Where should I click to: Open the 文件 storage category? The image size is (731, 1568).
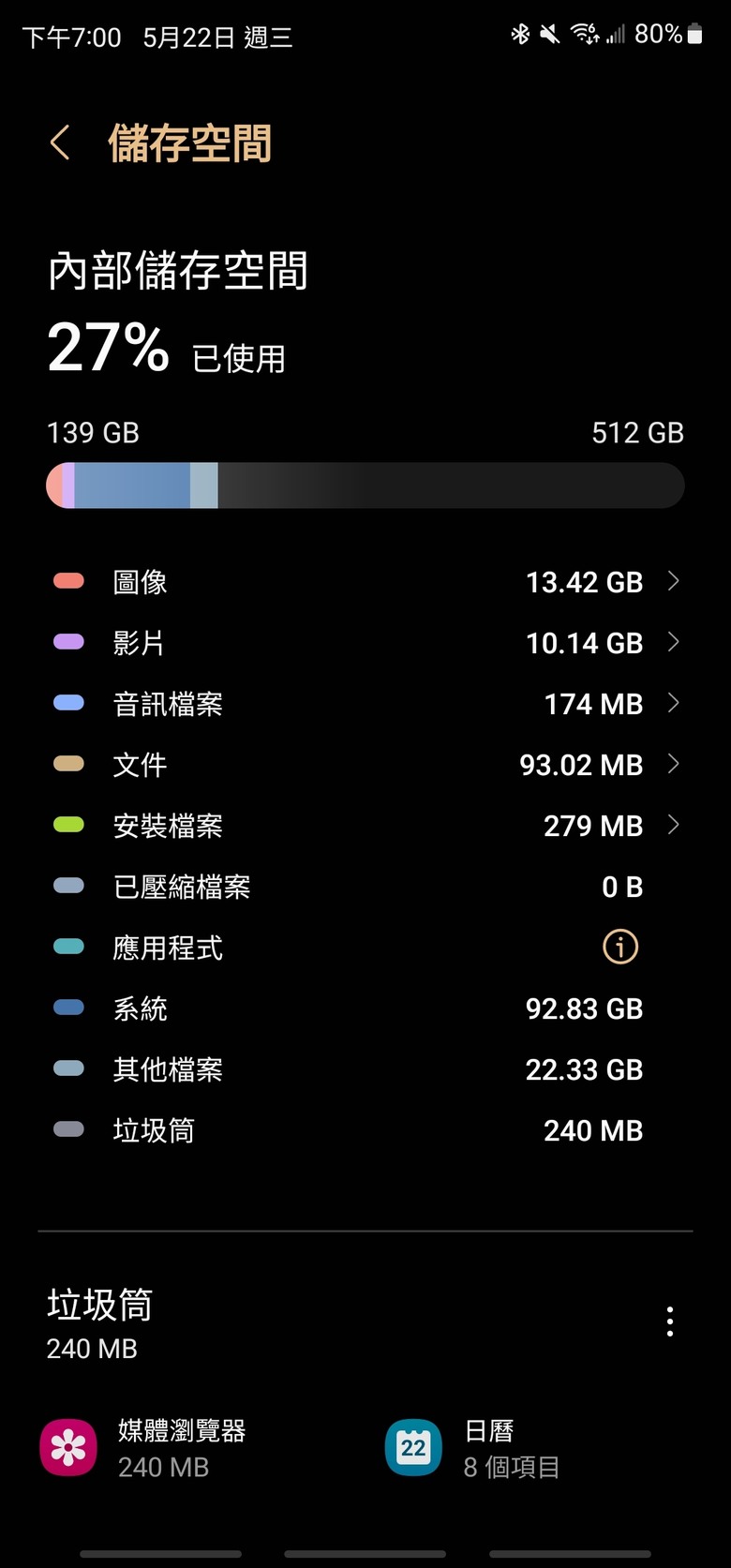(365, 765)
